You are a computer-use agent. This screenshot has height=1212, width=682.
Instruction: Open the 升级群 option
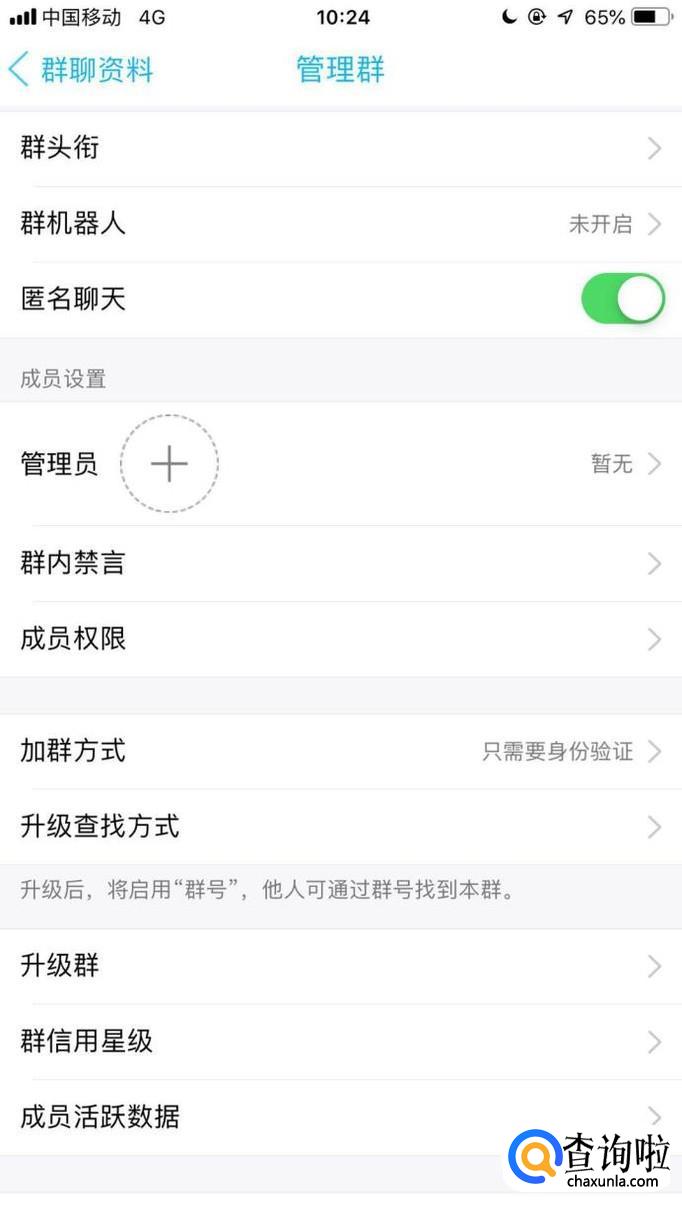tap(340, 966)
